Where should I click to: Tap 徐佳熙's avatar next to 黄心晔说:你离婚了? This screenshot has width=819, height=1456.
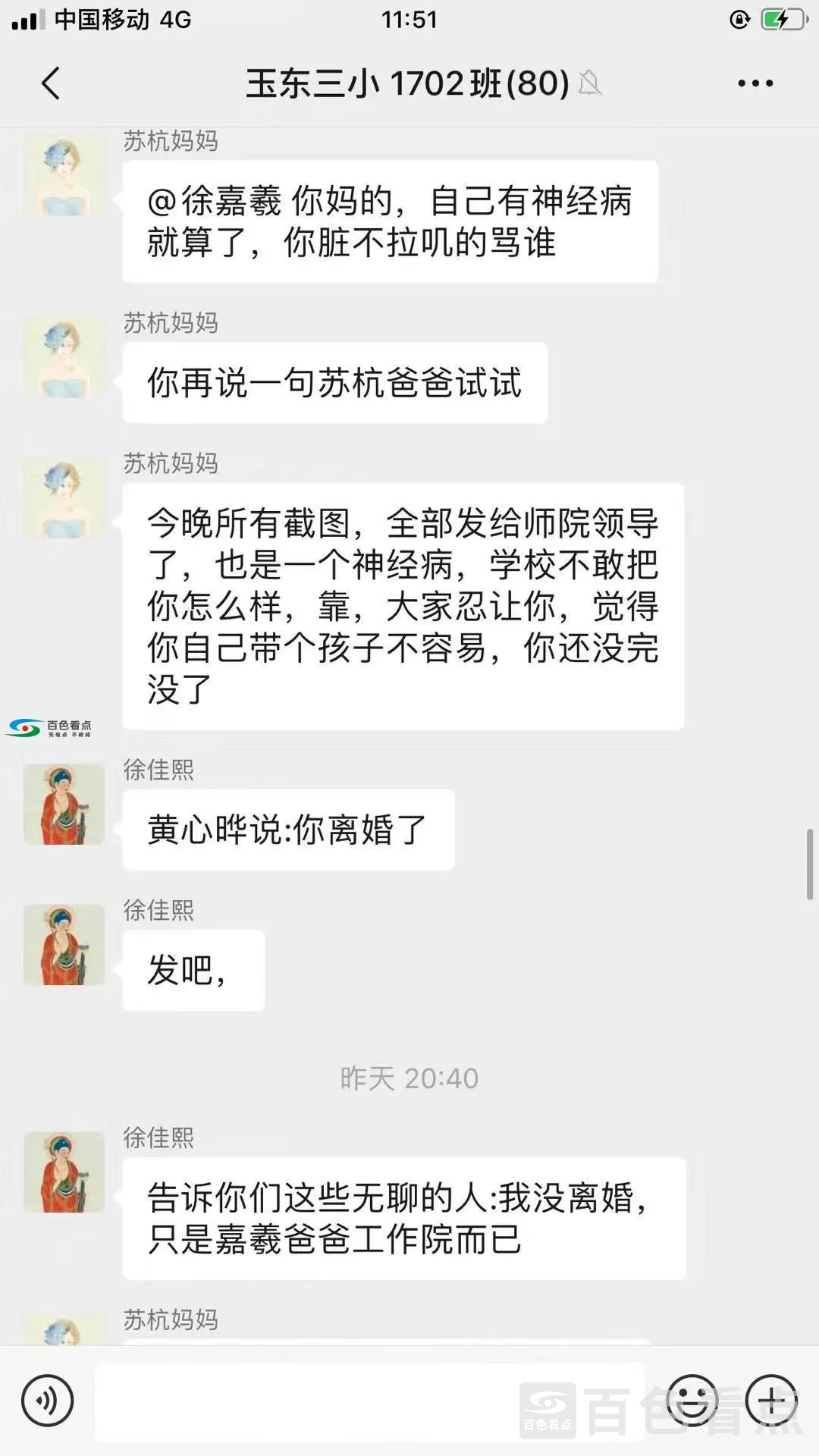[64, 805]
